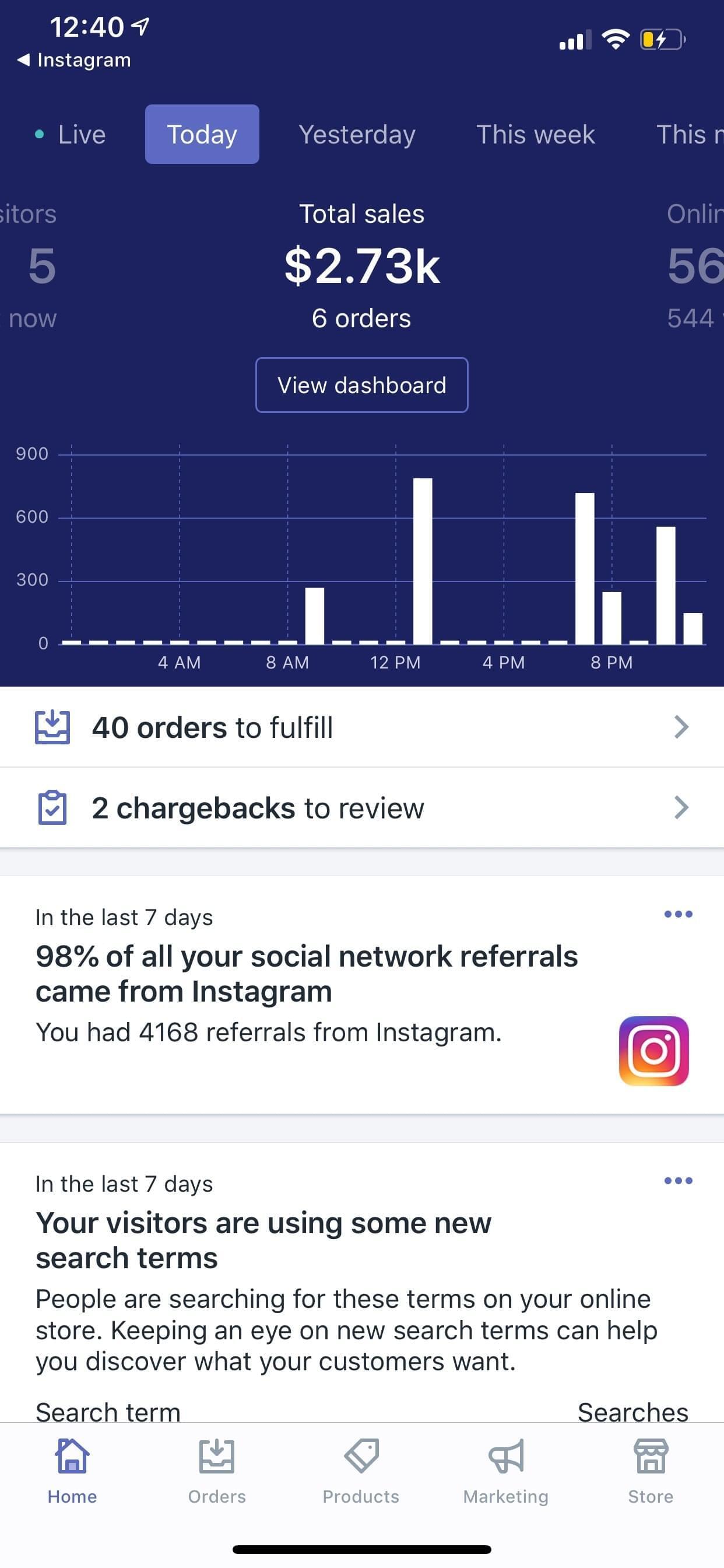Switch to Marketing tab

point(505,1471)
